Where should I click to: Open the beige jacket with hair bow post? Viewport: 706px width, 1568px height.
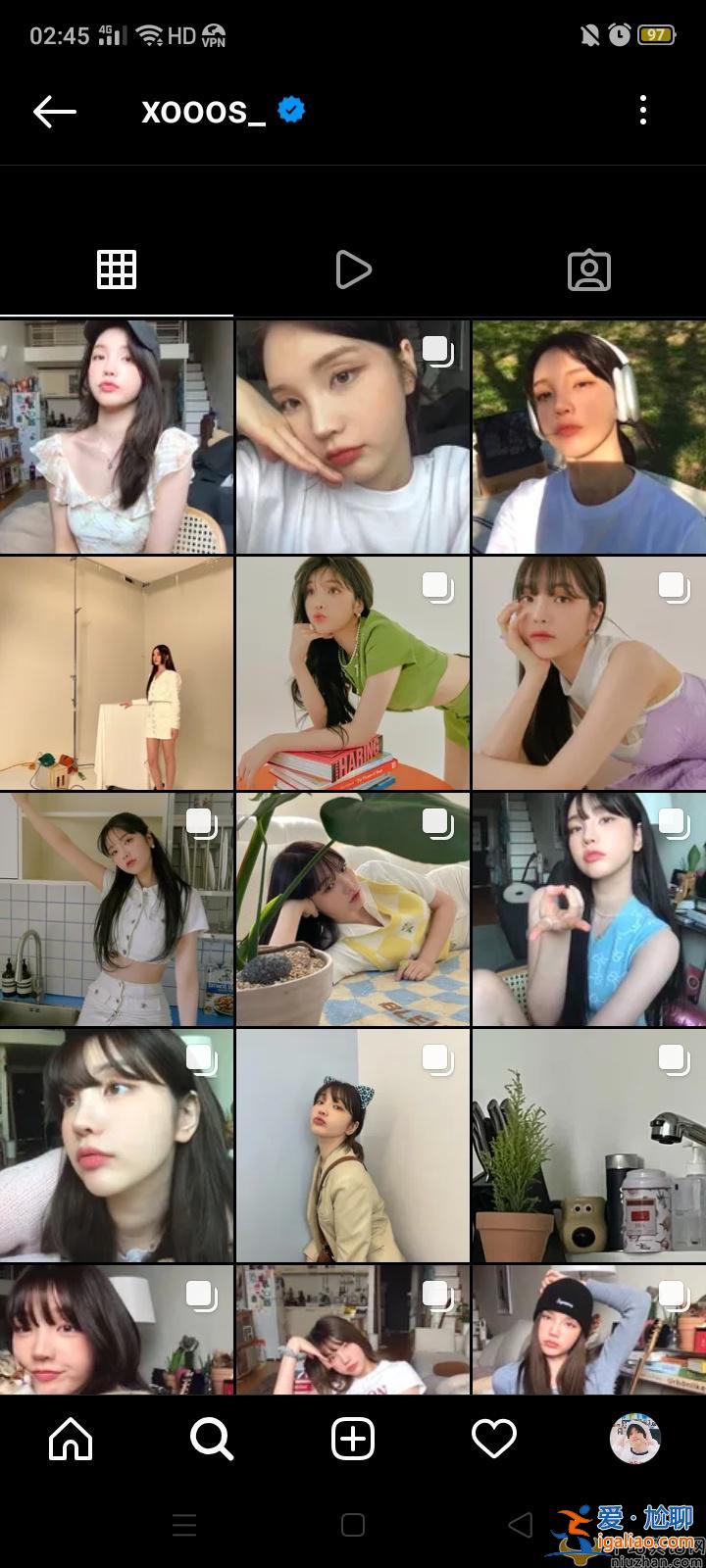pyautogui.click(x=353, y=1146)
